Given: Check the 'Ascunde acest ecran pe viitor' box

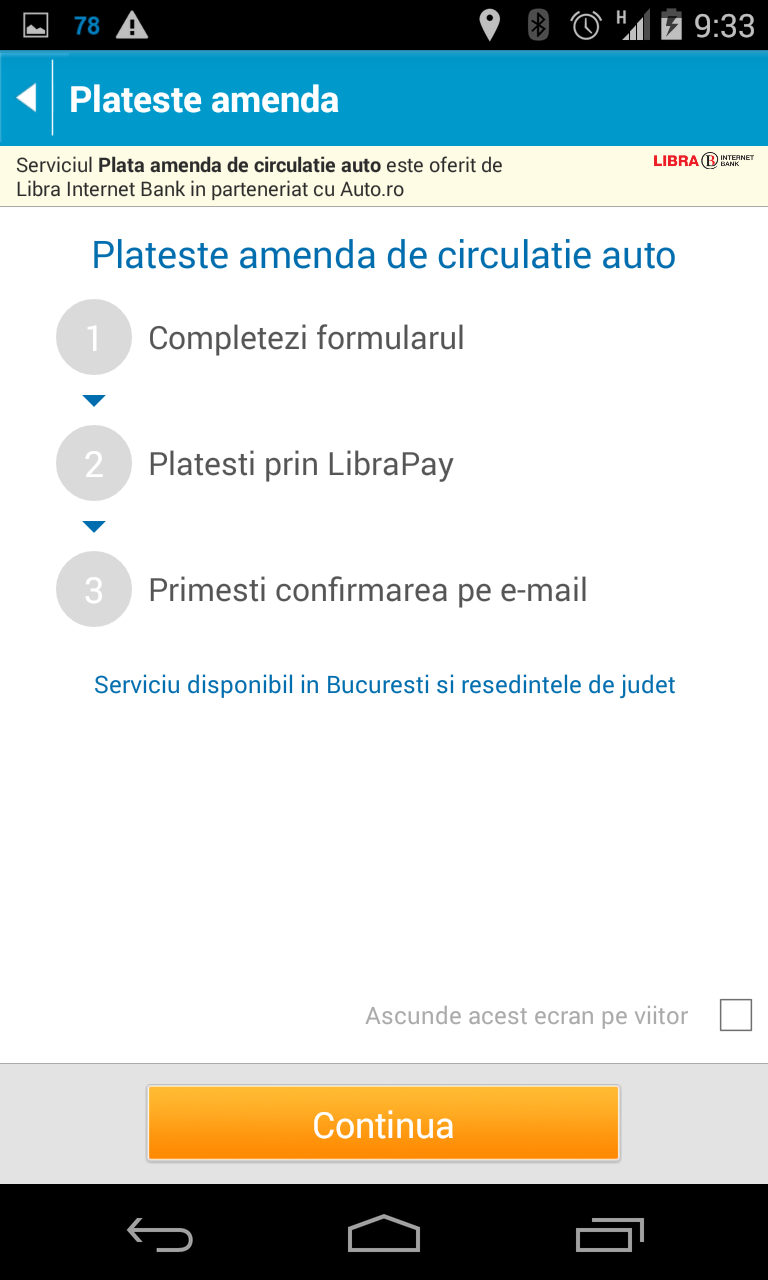Looking at the screenshot, I should pyautogui.click(x=735, y=1015).
